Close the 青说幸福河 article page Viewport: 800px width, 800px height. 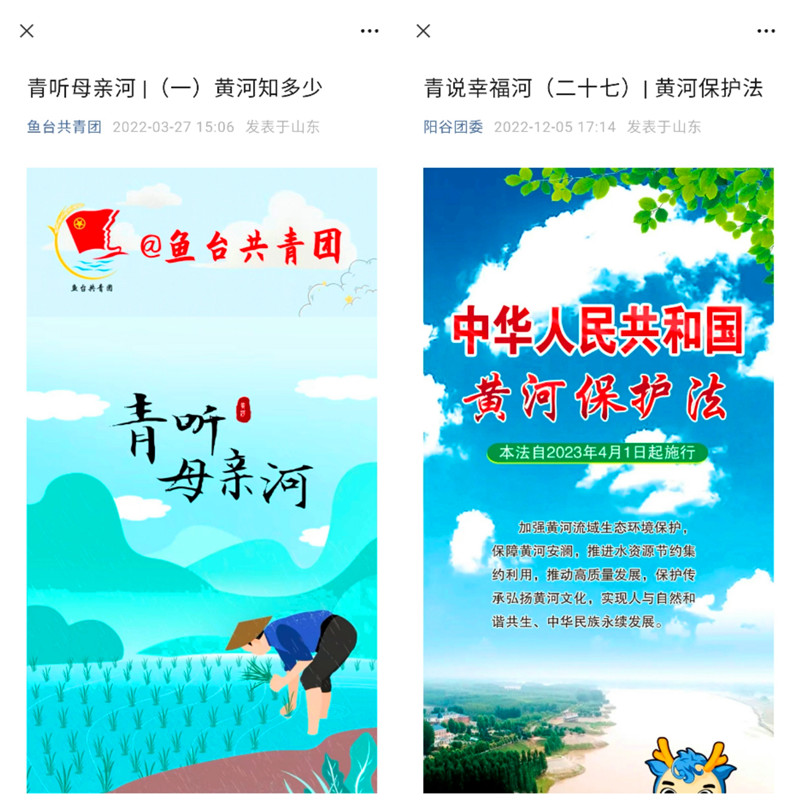pyautogui.click(x=423, y=31)
